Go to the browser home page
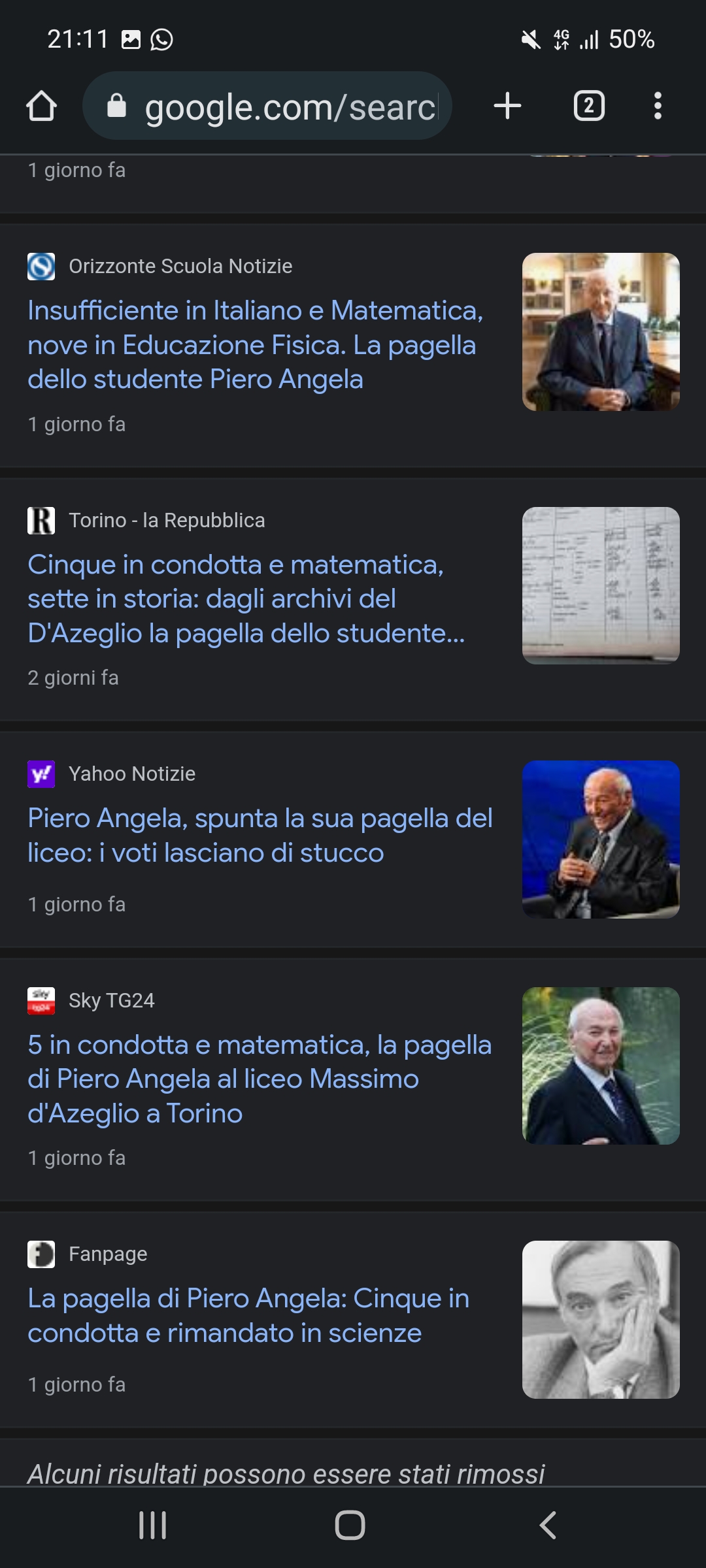706x1568 pixels. coord(41,106)
